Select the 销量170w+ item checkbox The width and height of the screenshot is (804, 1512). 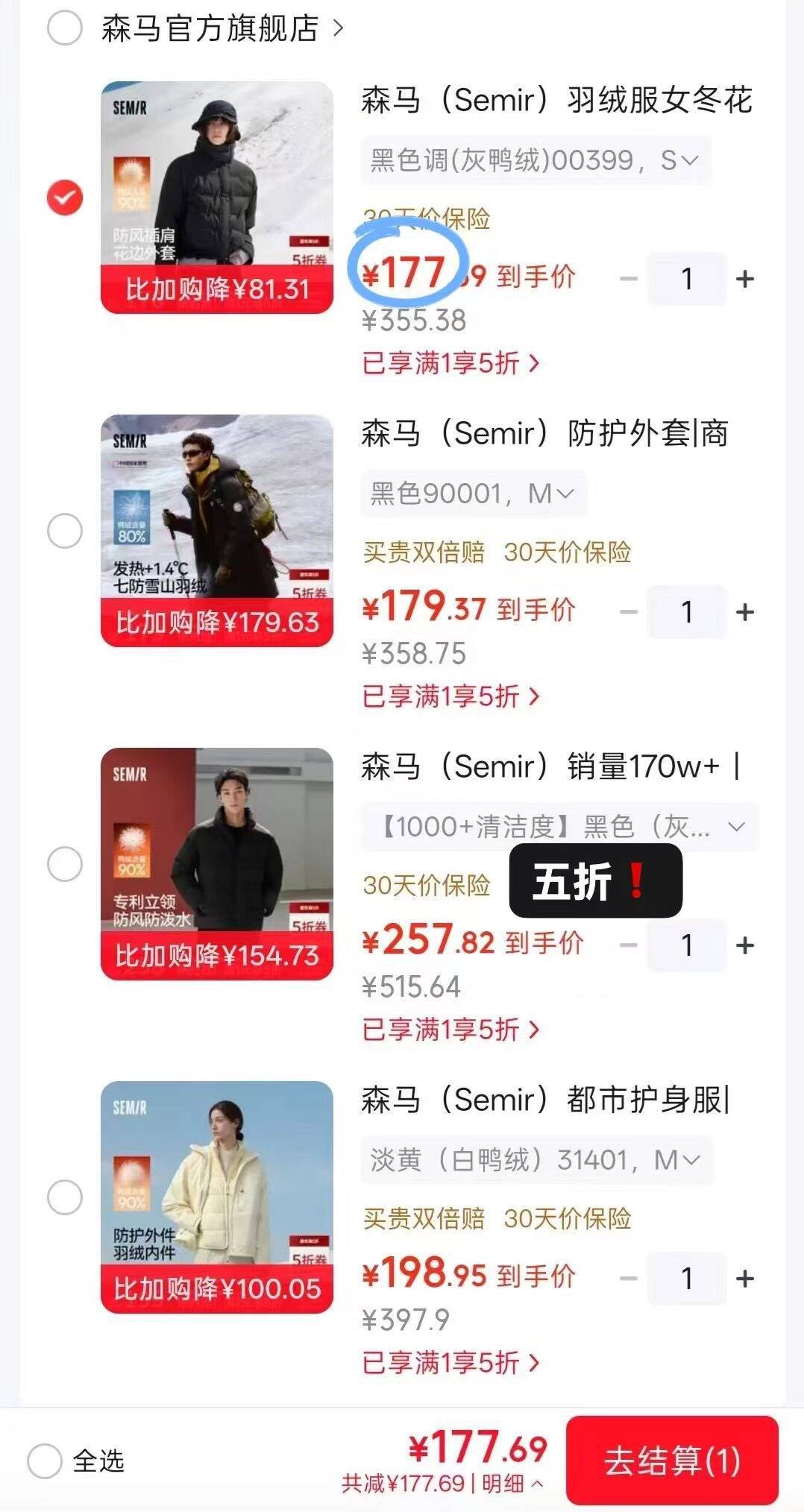coord(65,864)
